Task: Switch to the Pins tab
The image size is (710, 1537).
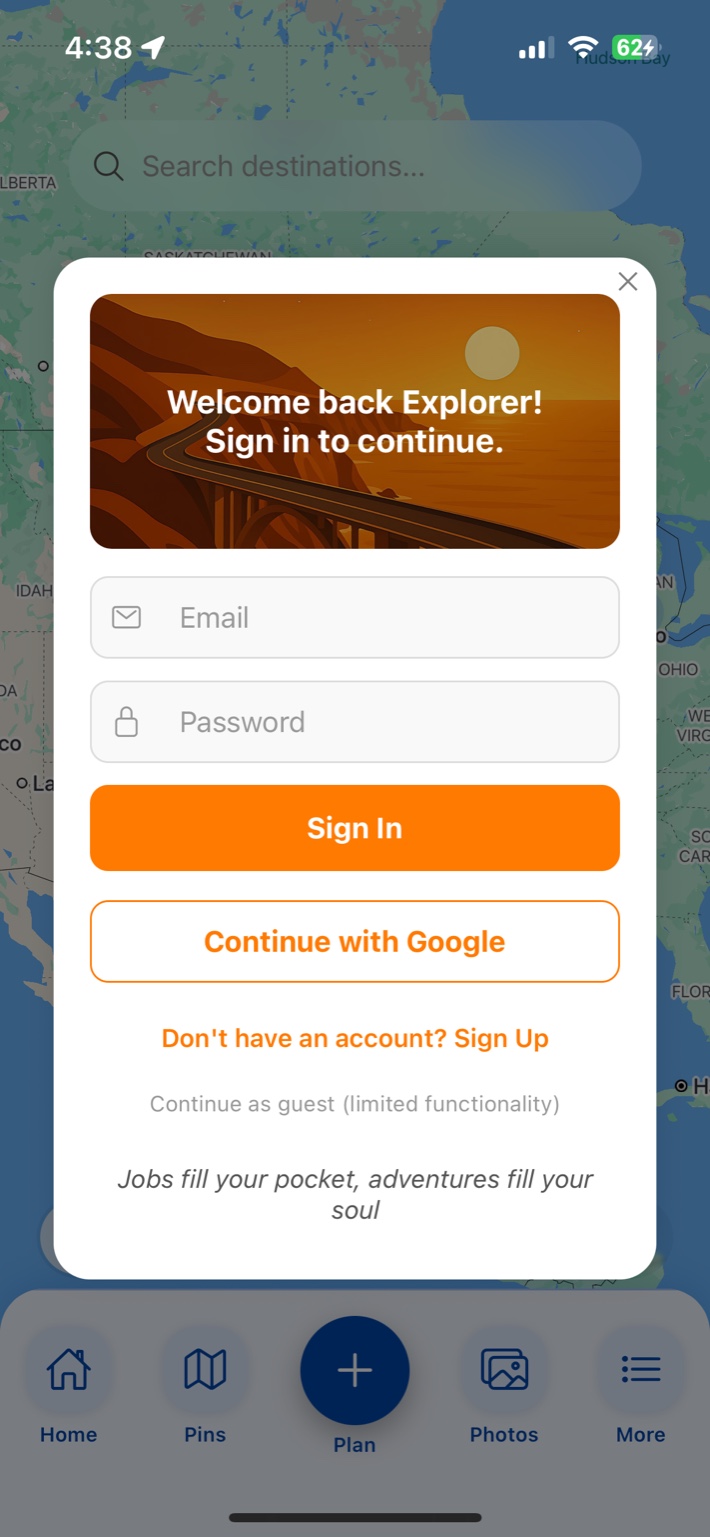Action: click(x=205, y=1385)
